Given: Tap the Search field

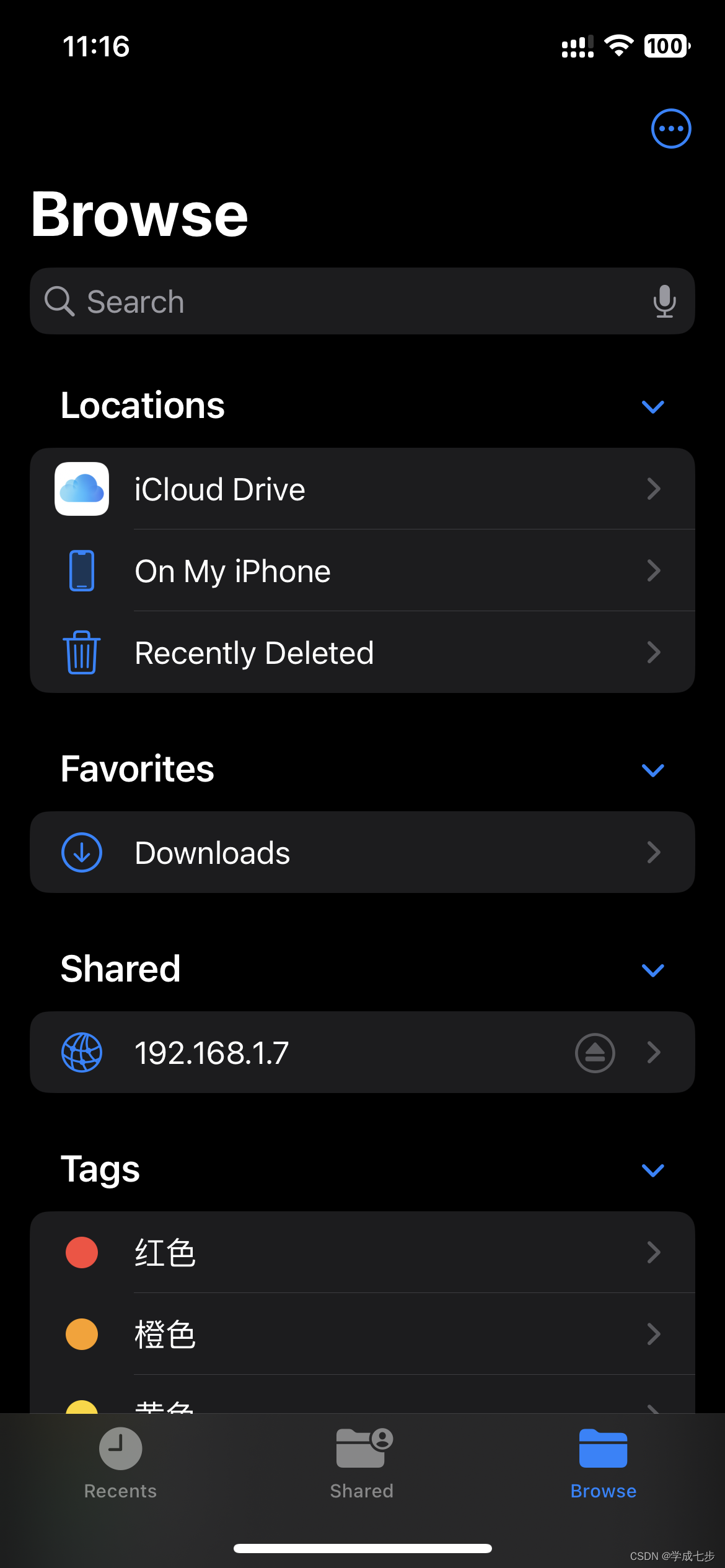Looking at the screenshot, I should 347,302.
